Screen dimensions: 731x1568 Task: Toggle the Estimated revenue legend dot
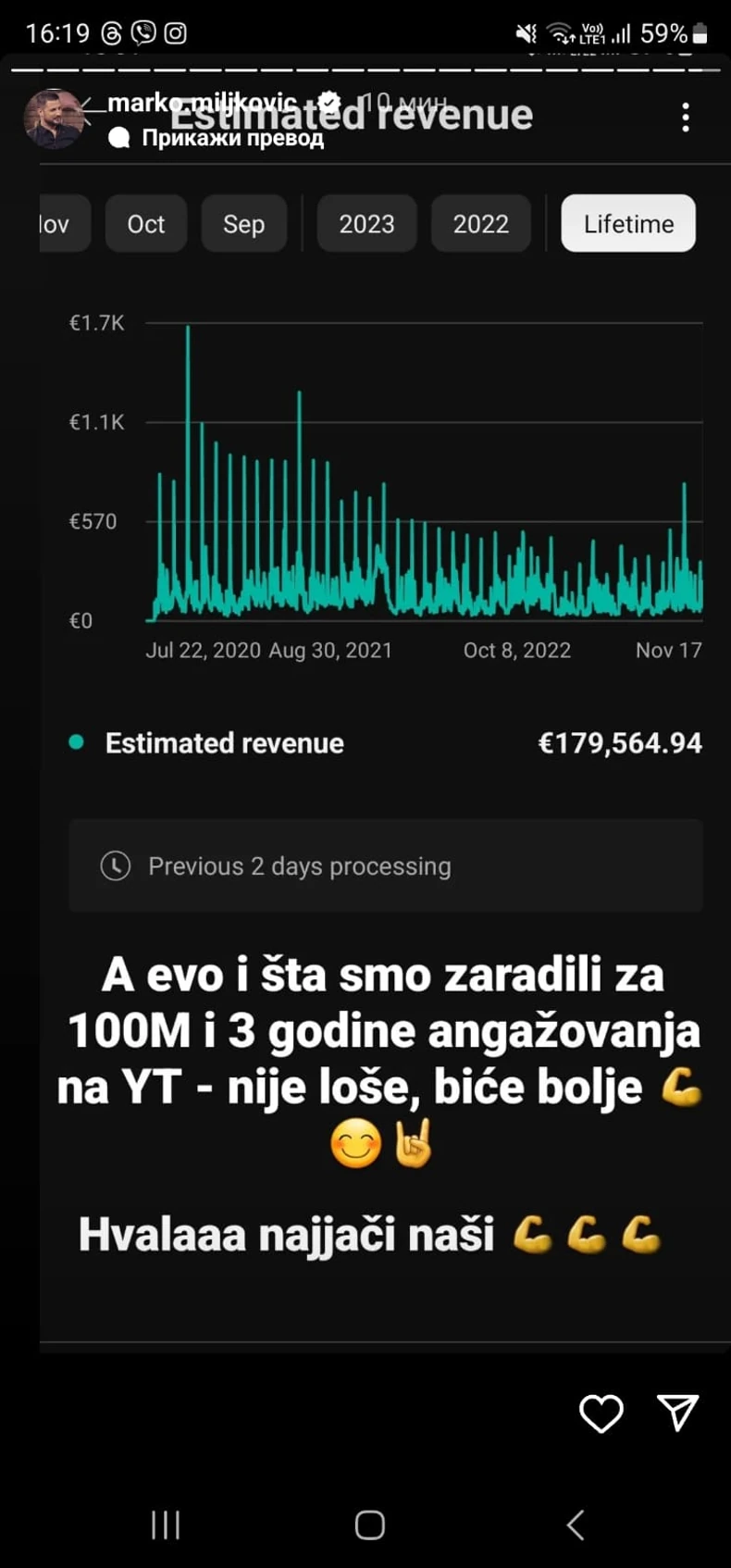click(x=76, y=742)
